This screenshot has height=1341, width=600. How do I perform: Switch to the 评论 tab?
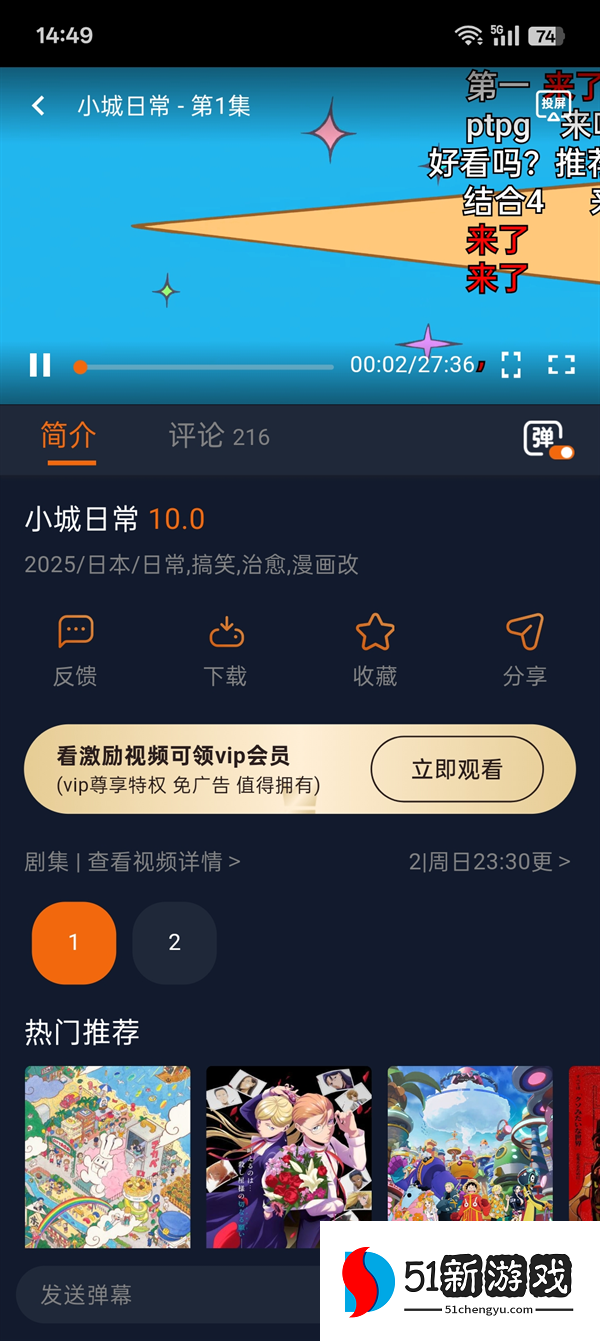[218, 436]
